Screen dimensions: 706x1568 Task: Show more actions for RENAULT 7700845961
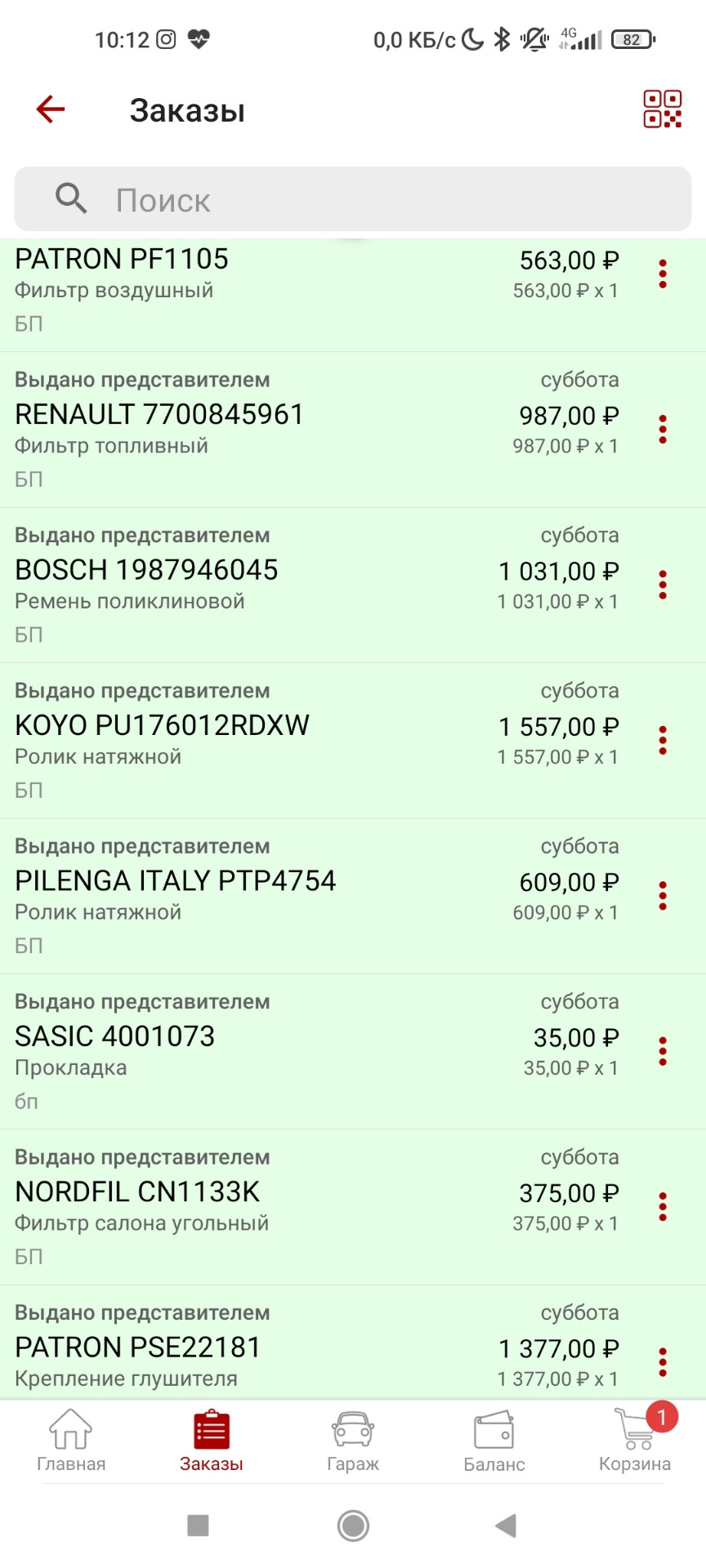coord(663,430)
